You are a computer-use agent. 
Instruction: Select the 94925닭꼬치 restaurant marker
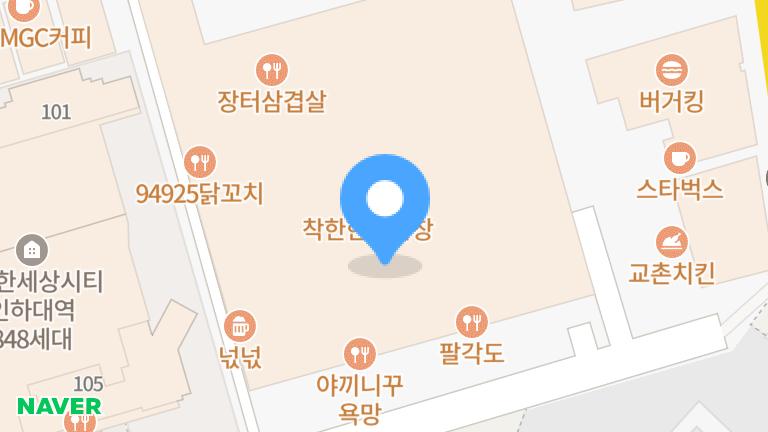[x=201, y=161]
